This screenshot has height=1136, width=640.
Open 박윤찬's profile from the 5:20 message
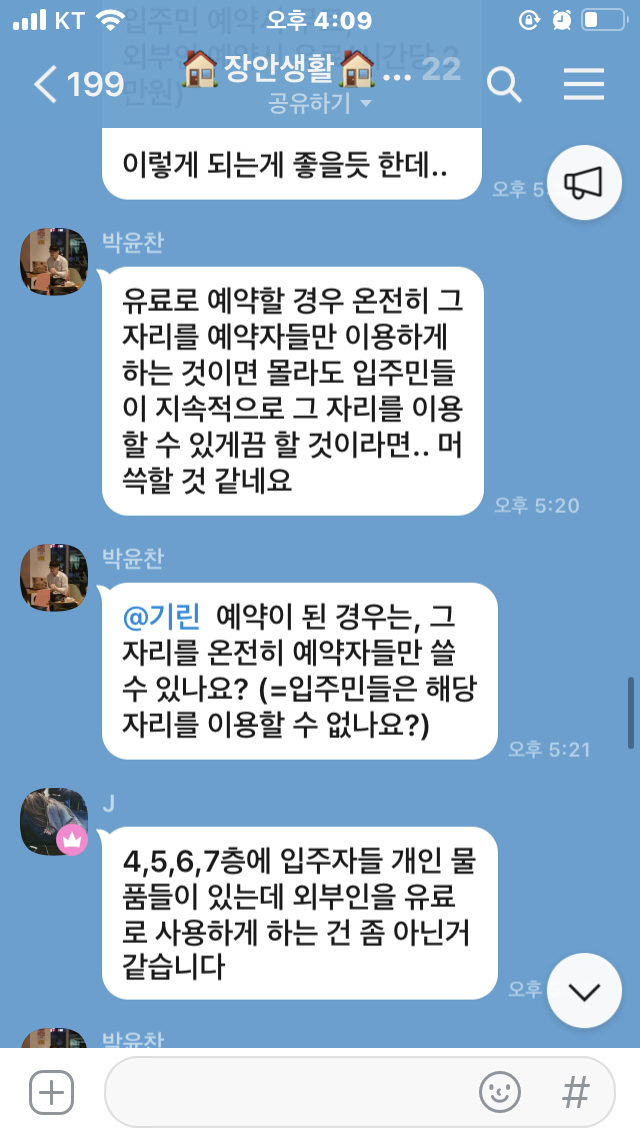[54, 262]
